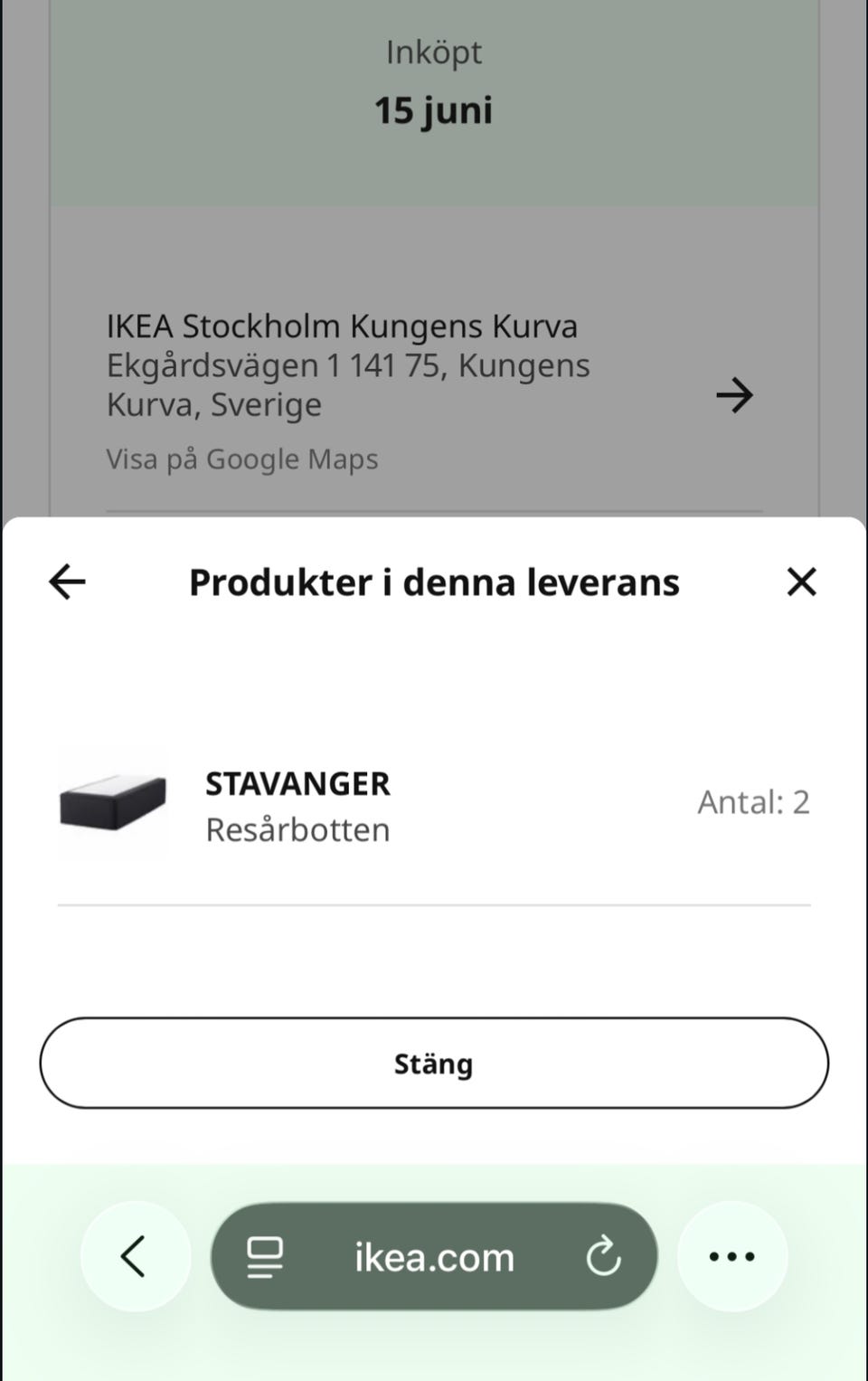Close the Produkter i denna leverans sheet
The image size is (868, 1381).
tap(801, 582)
